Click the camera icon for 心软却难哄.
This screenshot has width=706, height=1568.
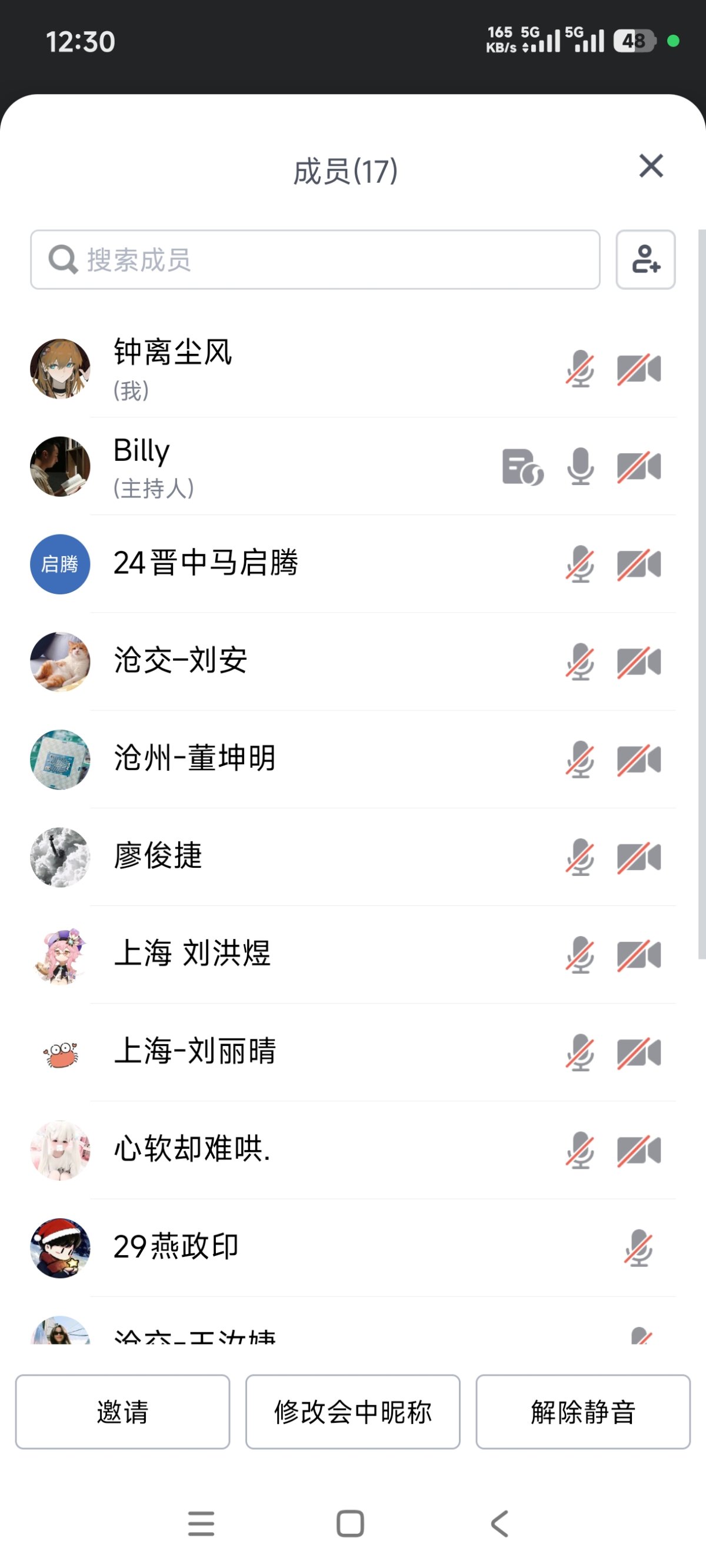639,1149
